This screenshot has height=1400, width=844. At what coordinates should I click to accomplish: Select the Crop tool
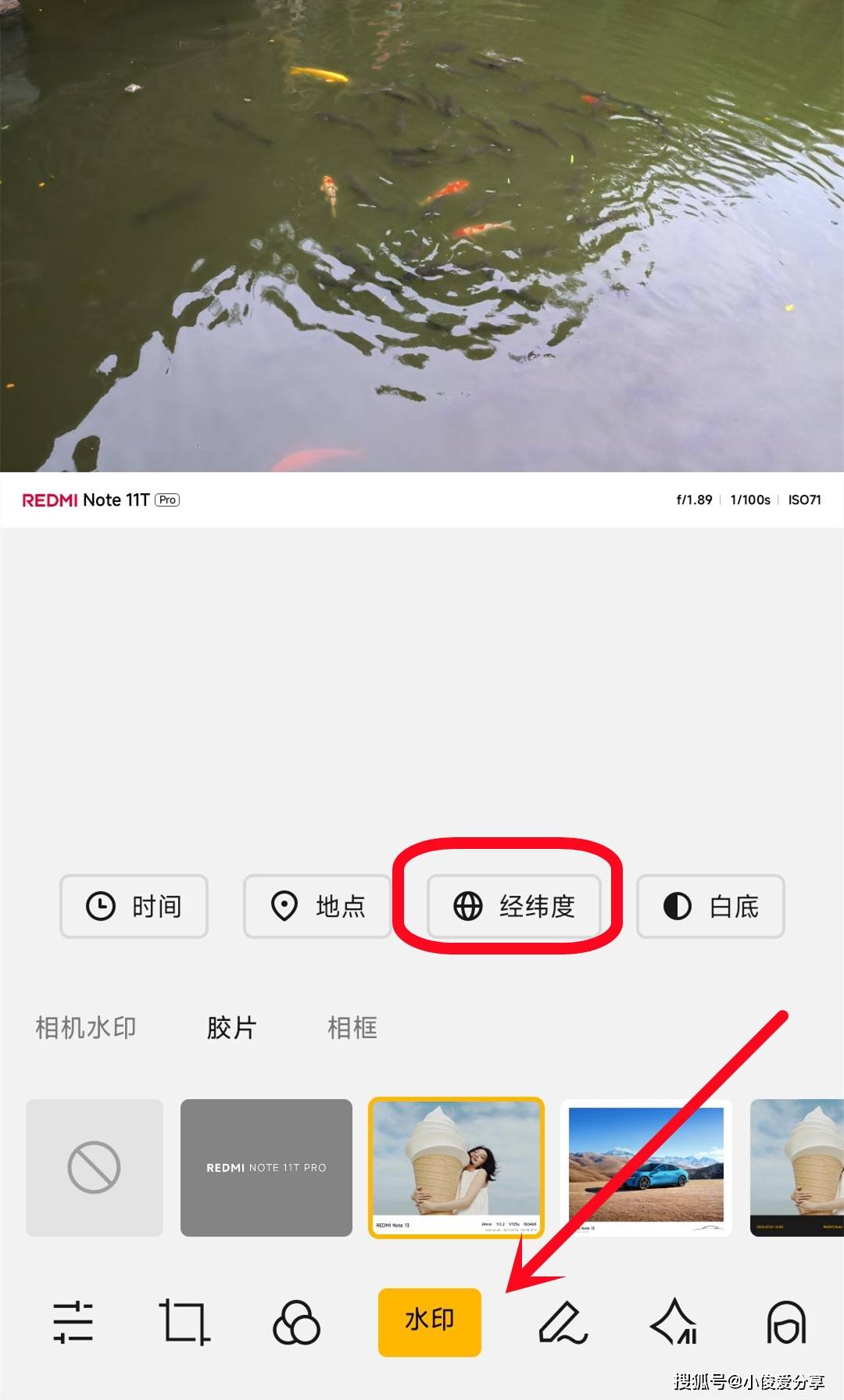click(x=185, y=1323)
